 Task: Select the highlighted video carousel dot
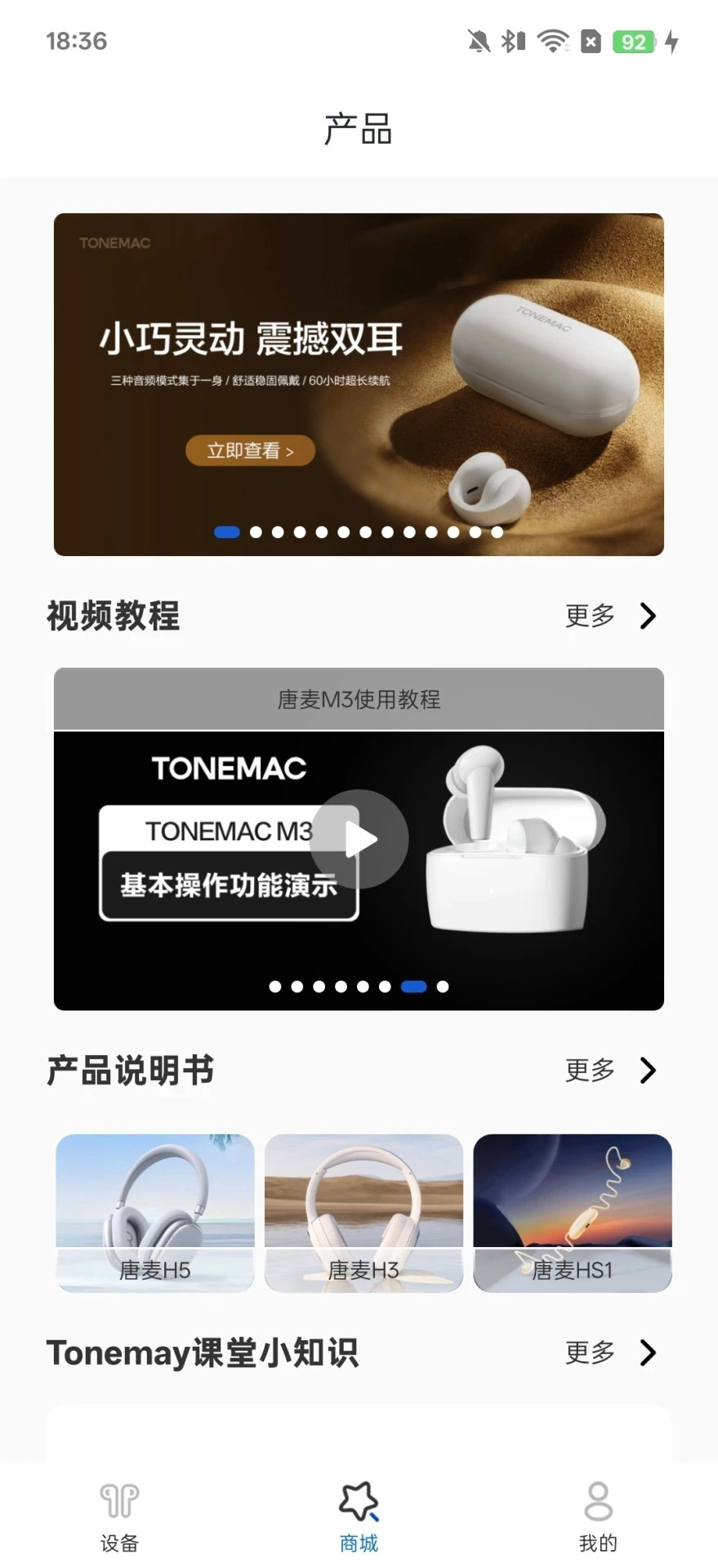(x=415, y=987)
